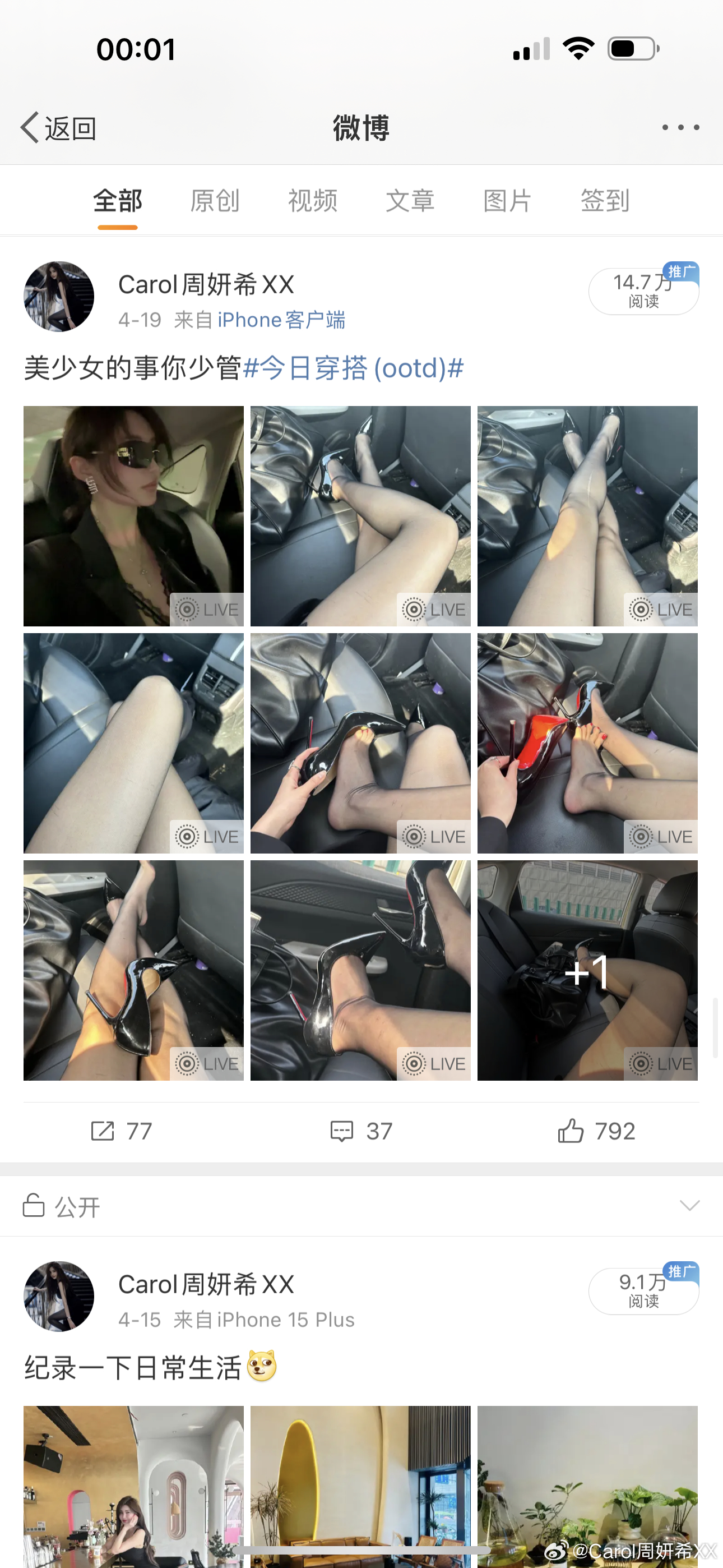Switch to the 视频 tab
Viewport: 723px width, 1568px height.
coord(312,200)
